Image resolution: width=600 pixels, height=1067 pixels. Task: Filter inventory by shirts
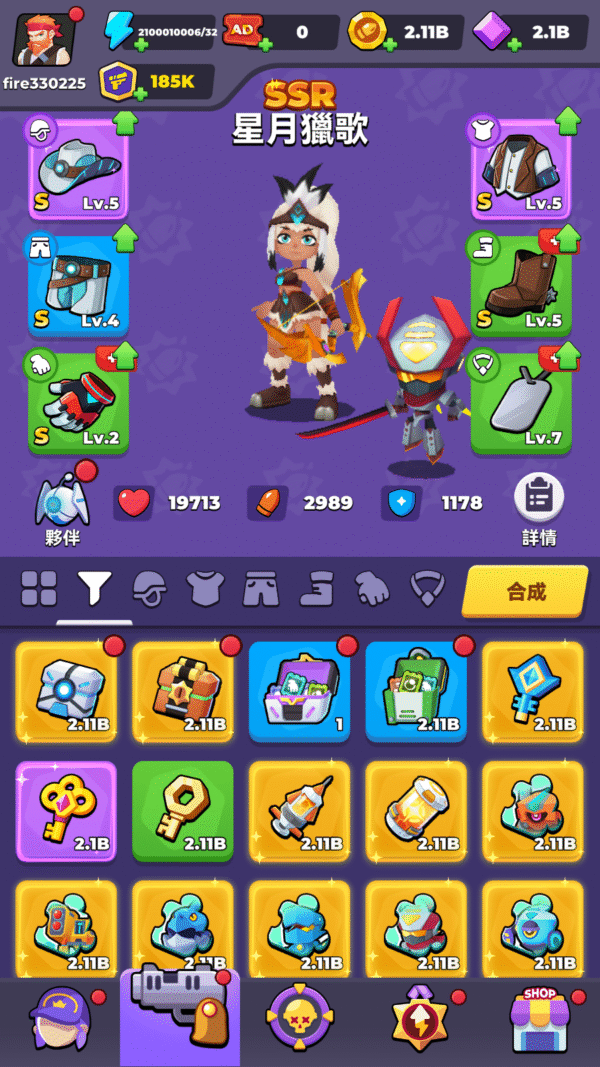(x=205, y=589)
